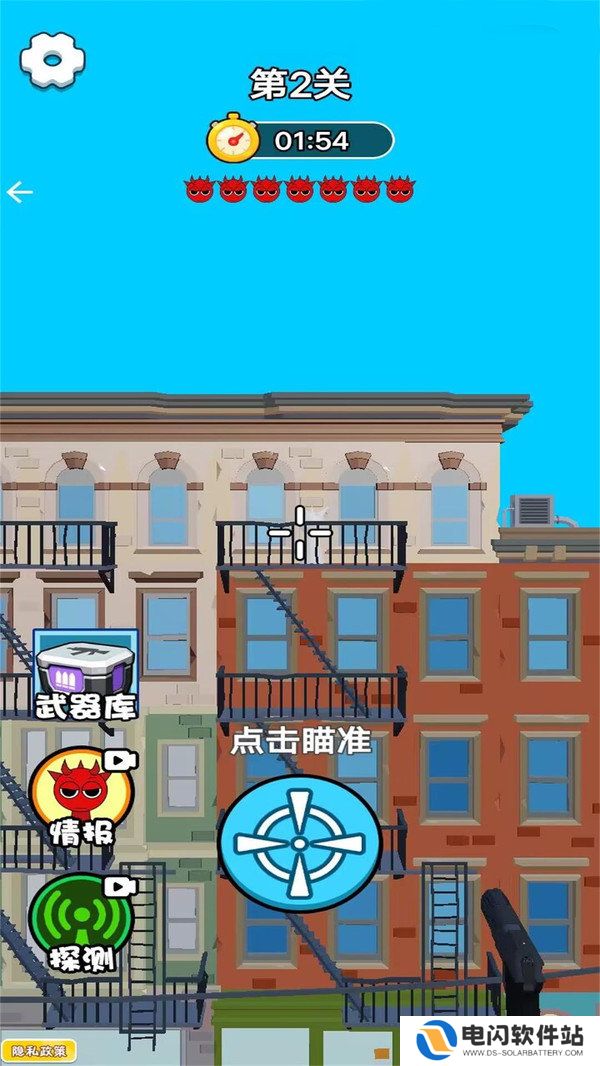This screenshot has width=600, height=1066.
Task: Open the 情报 intel button
Action: click(x=82, y=797)
